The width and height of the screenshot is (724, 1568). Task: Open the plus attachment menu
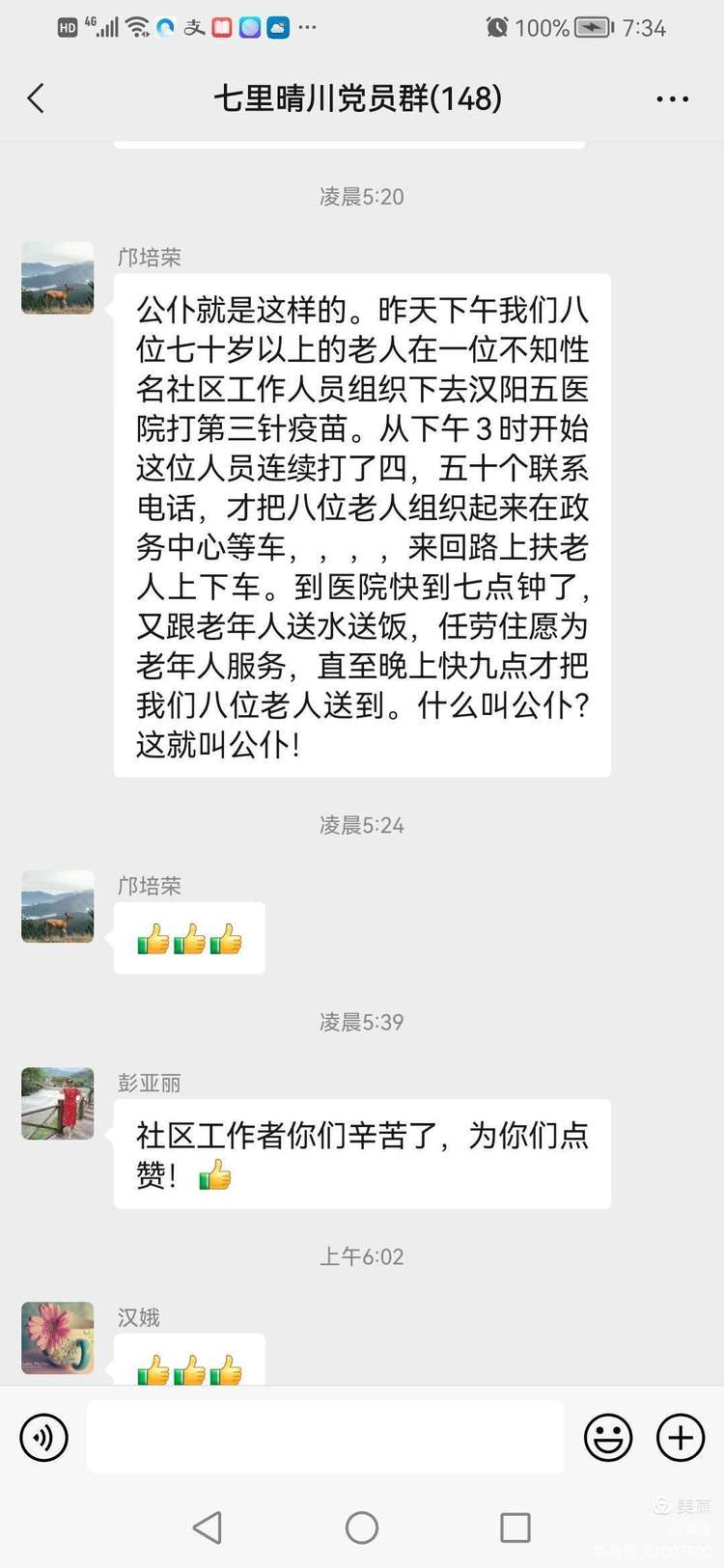pos(681,1437)
